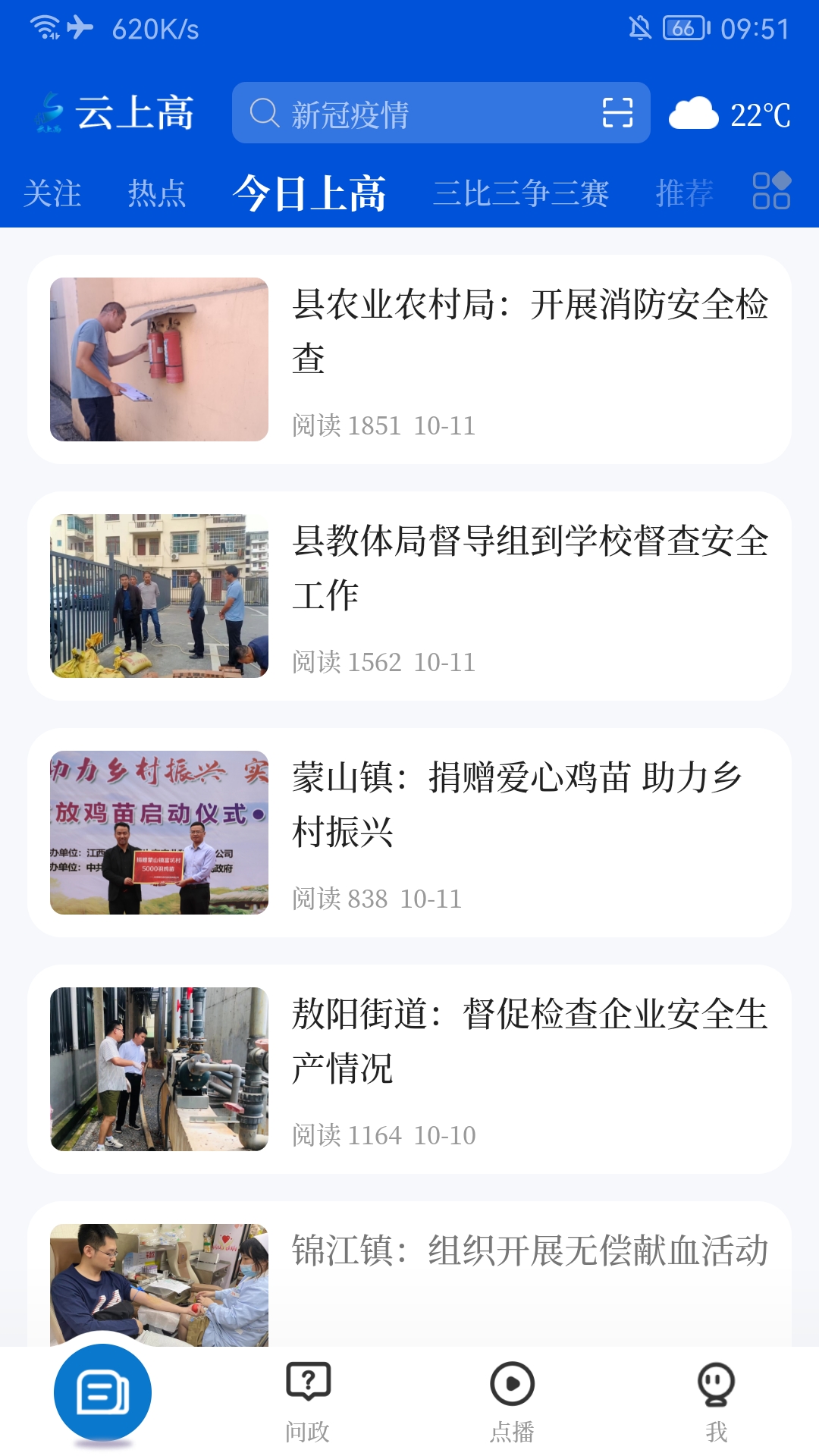Check weather via the cloud icon
The height and width of the screenshot is (1456, 819).
692,112
